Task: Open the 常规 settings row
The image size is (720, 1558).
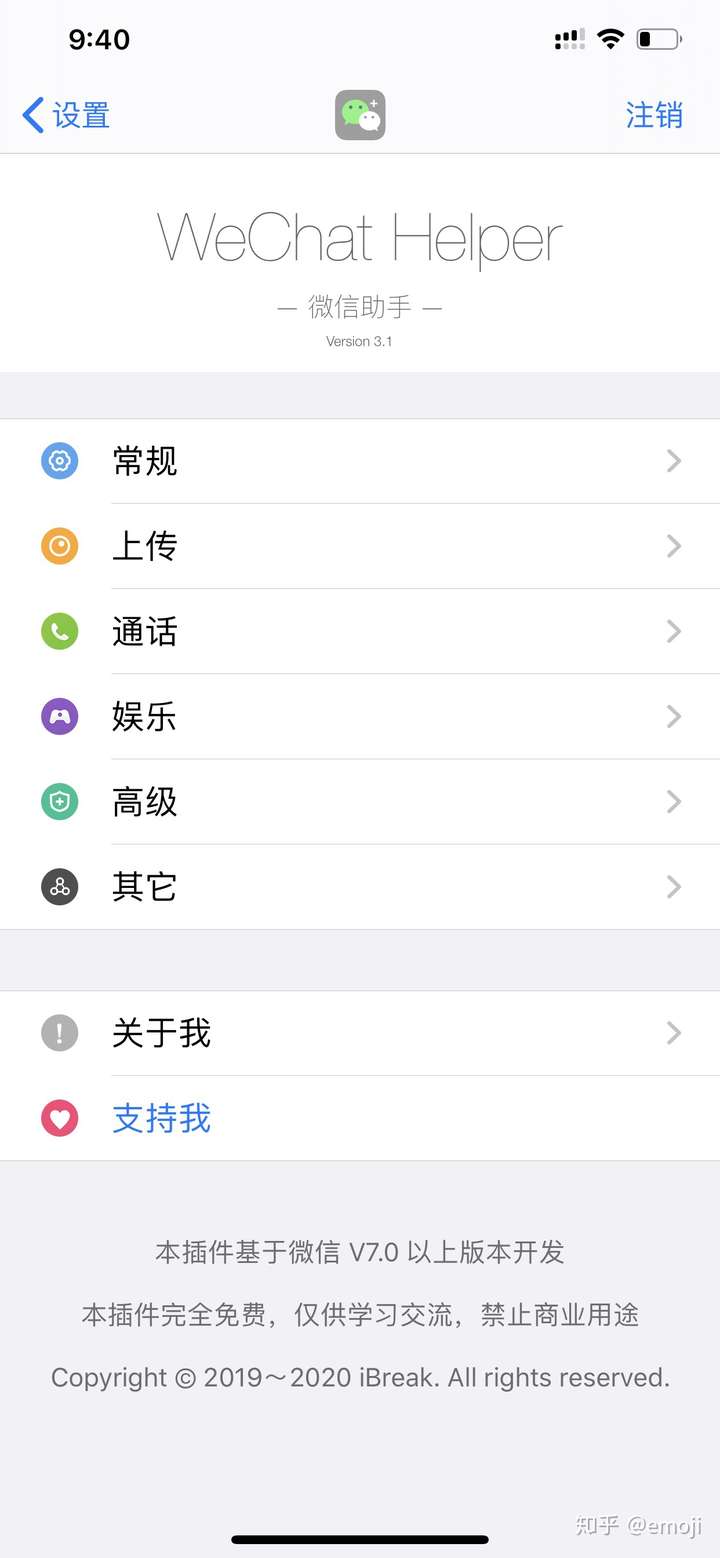Action: pos(360,461)
